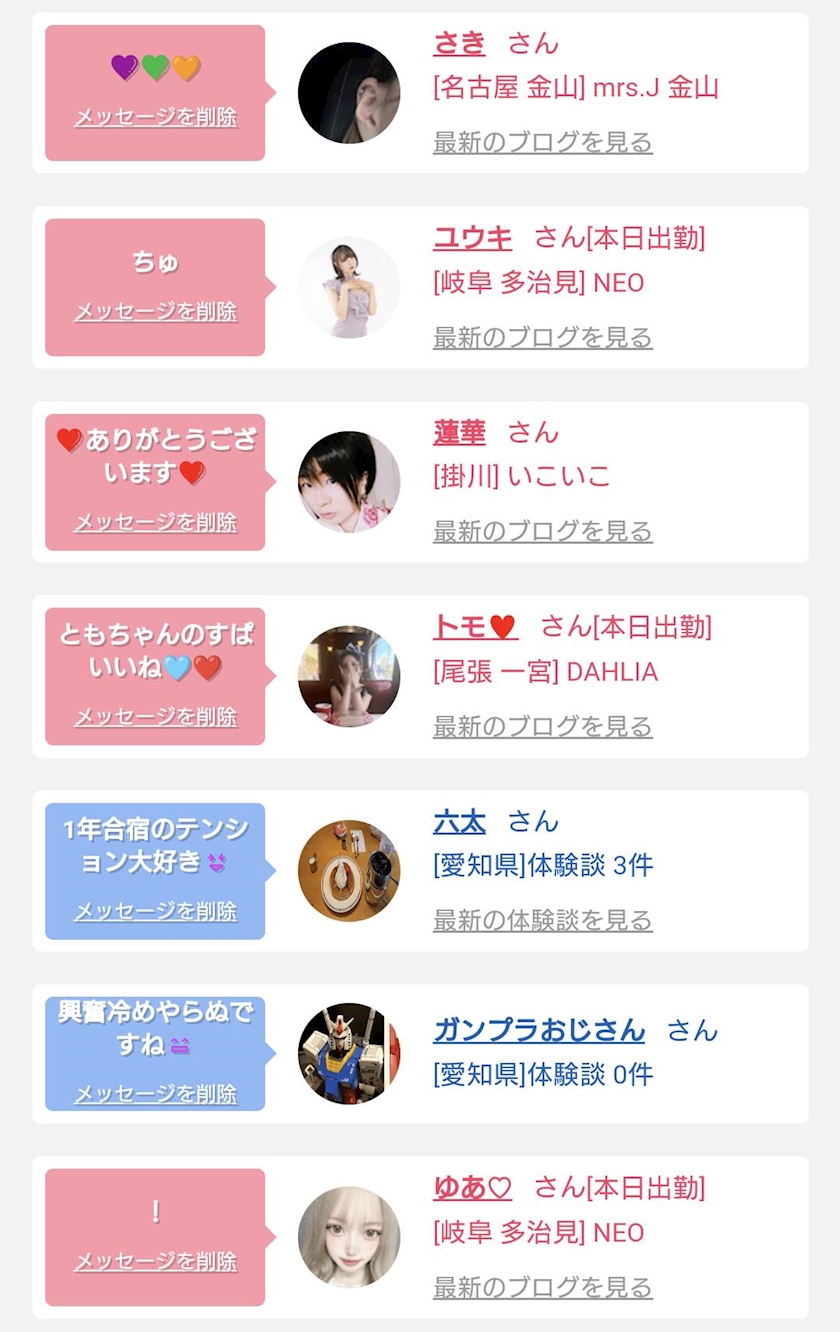Open ガンプラおじさん's profile name link
The image size is (840, 1332).
point(539,1029)
